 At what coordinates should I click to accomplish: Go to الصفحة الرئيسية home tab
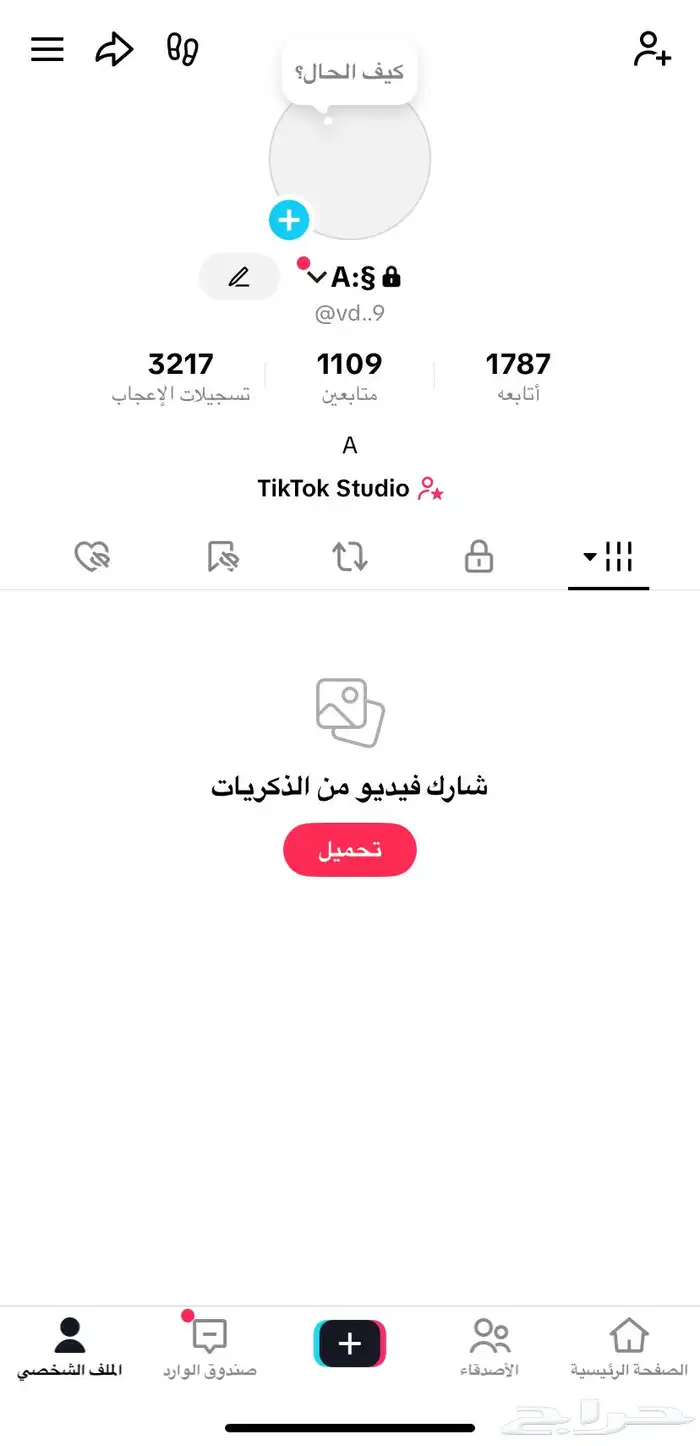point(628,1347)
